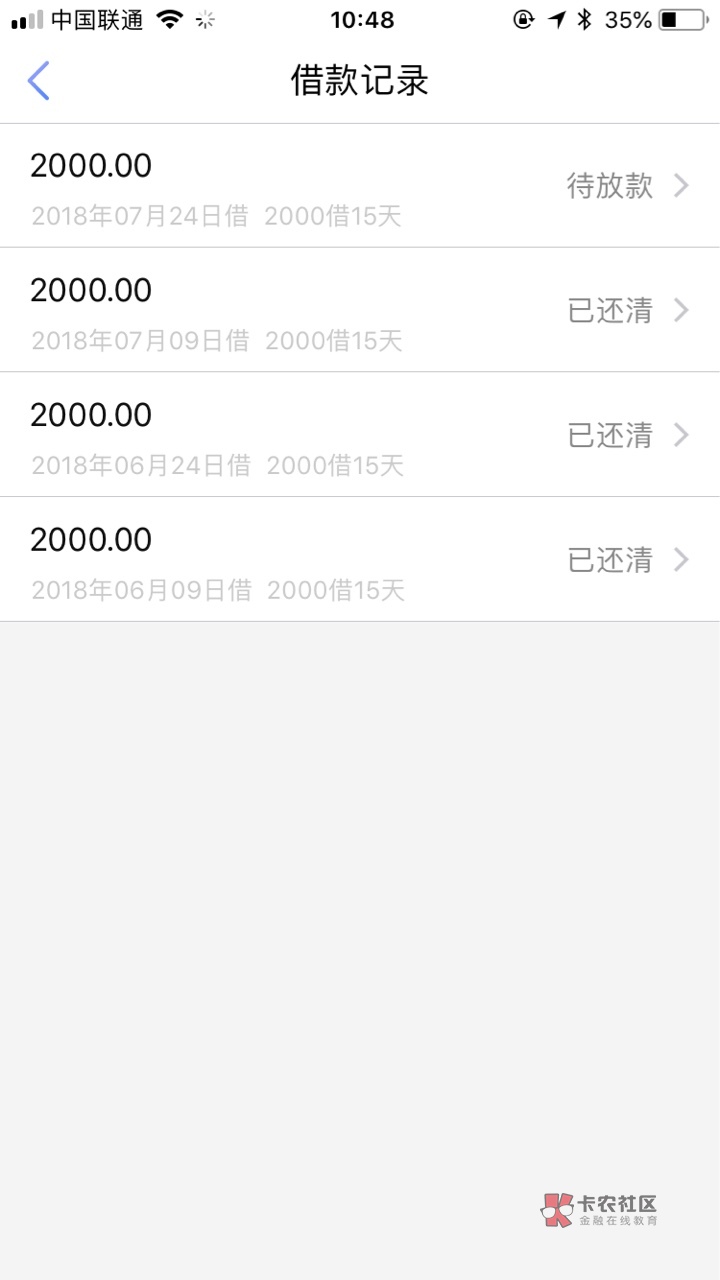
Task: View the 已还清 loan from 2018年07月09日
Action: (360, 310)
